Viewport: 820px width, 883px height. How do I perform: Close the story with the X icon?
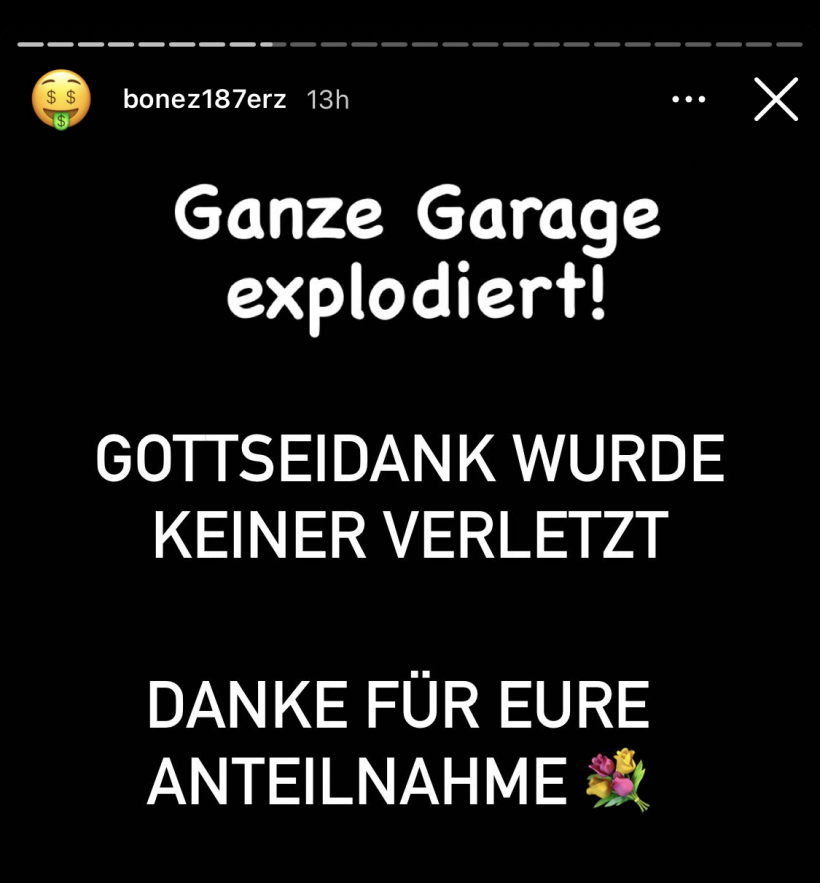[775, 100]
